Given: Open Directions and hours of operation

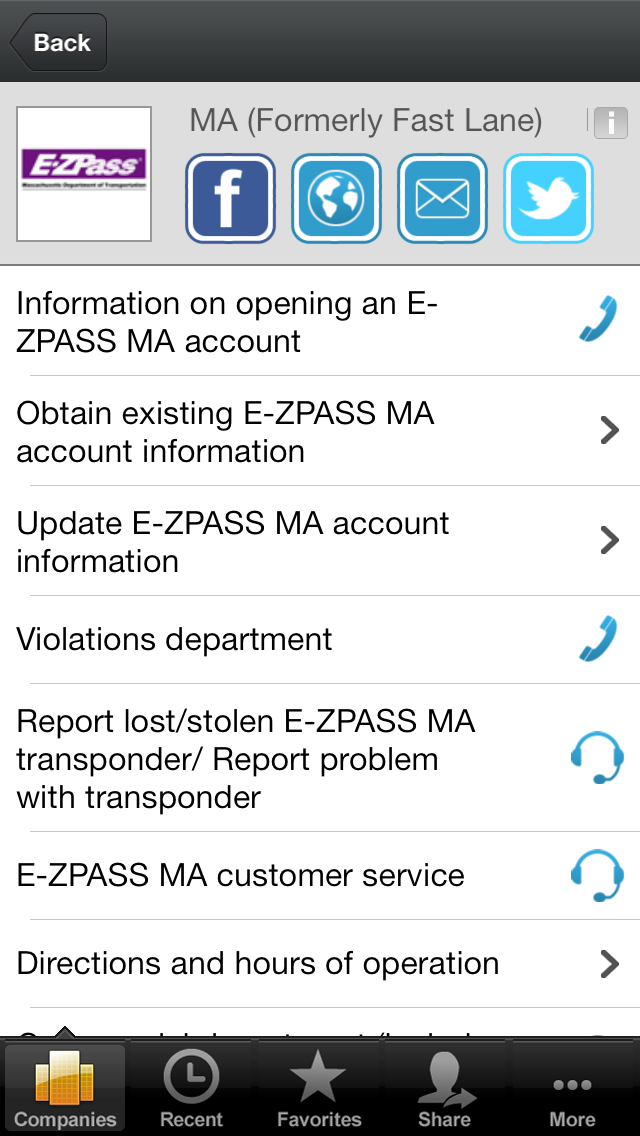Looking at the screenshot, I should click(320, 964).
